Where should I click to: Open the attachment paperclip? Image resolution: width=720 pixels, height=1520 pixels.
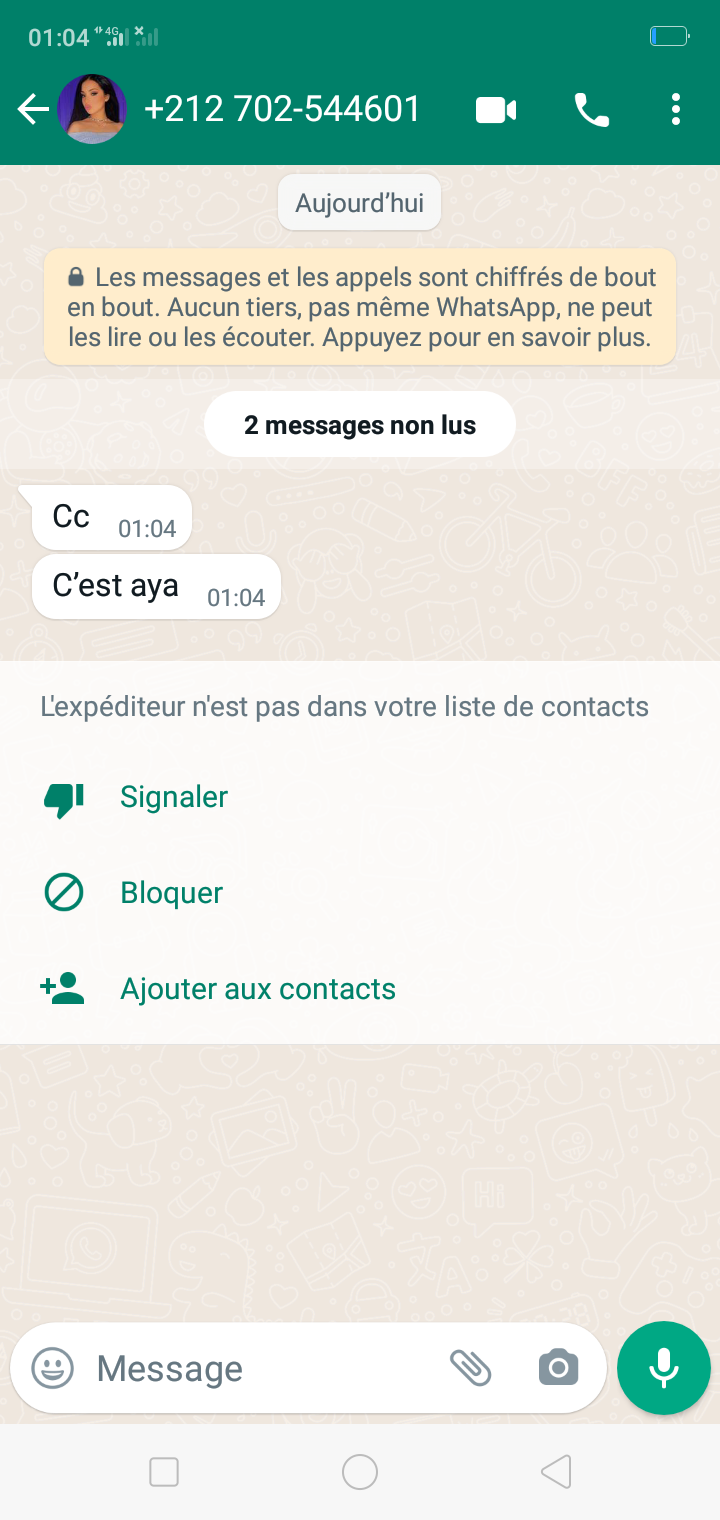click(470, 1368)
